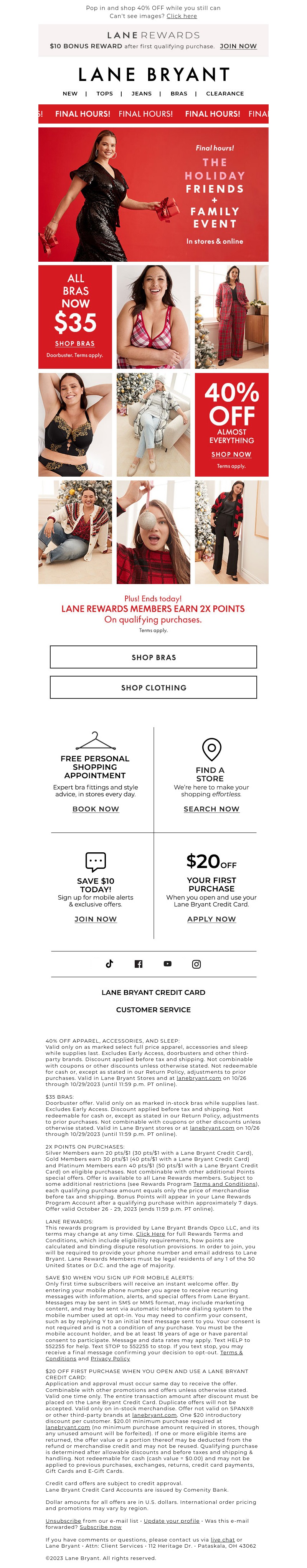The image size is (307, 1568).
Task: View the CLEARANCE section
Action: tap(225, 94)
